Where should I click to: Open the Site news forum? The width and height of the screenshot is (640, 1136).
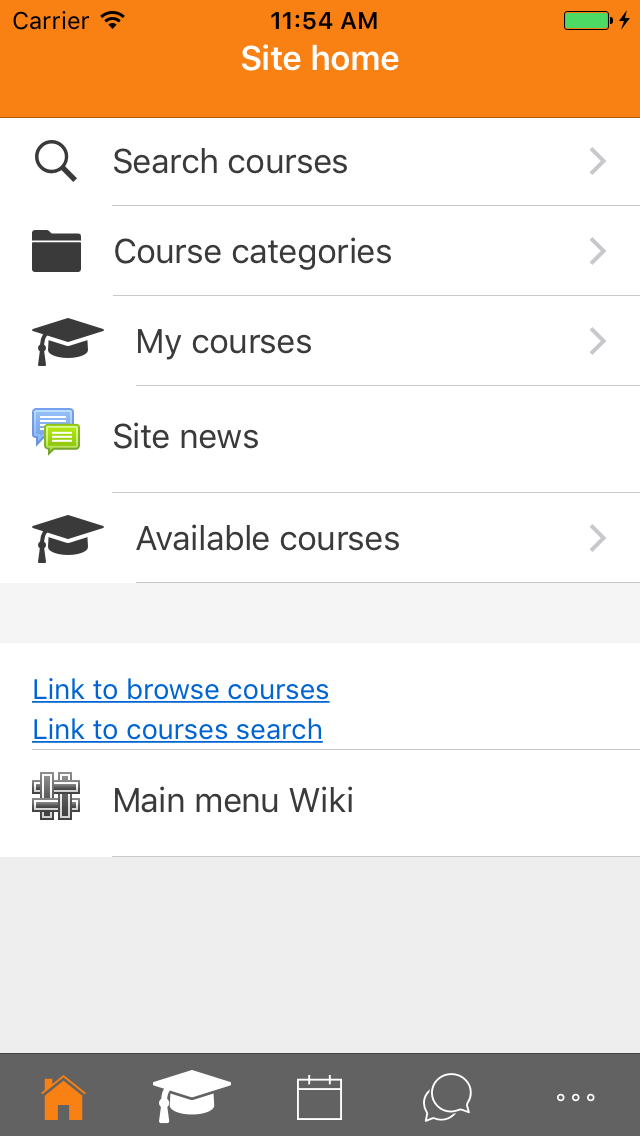click(320, 437)
